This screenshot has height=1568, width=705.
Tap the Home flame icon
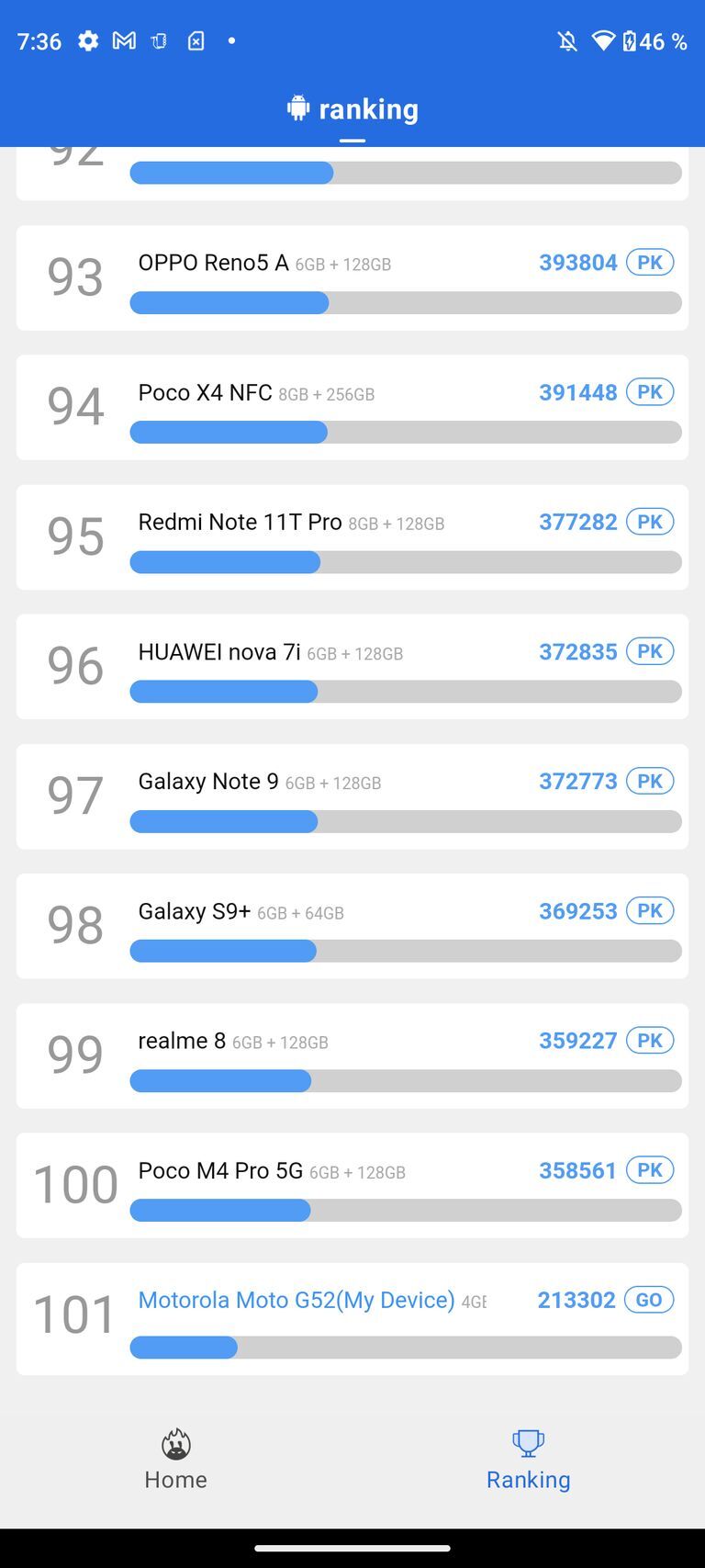[174, 1445]
